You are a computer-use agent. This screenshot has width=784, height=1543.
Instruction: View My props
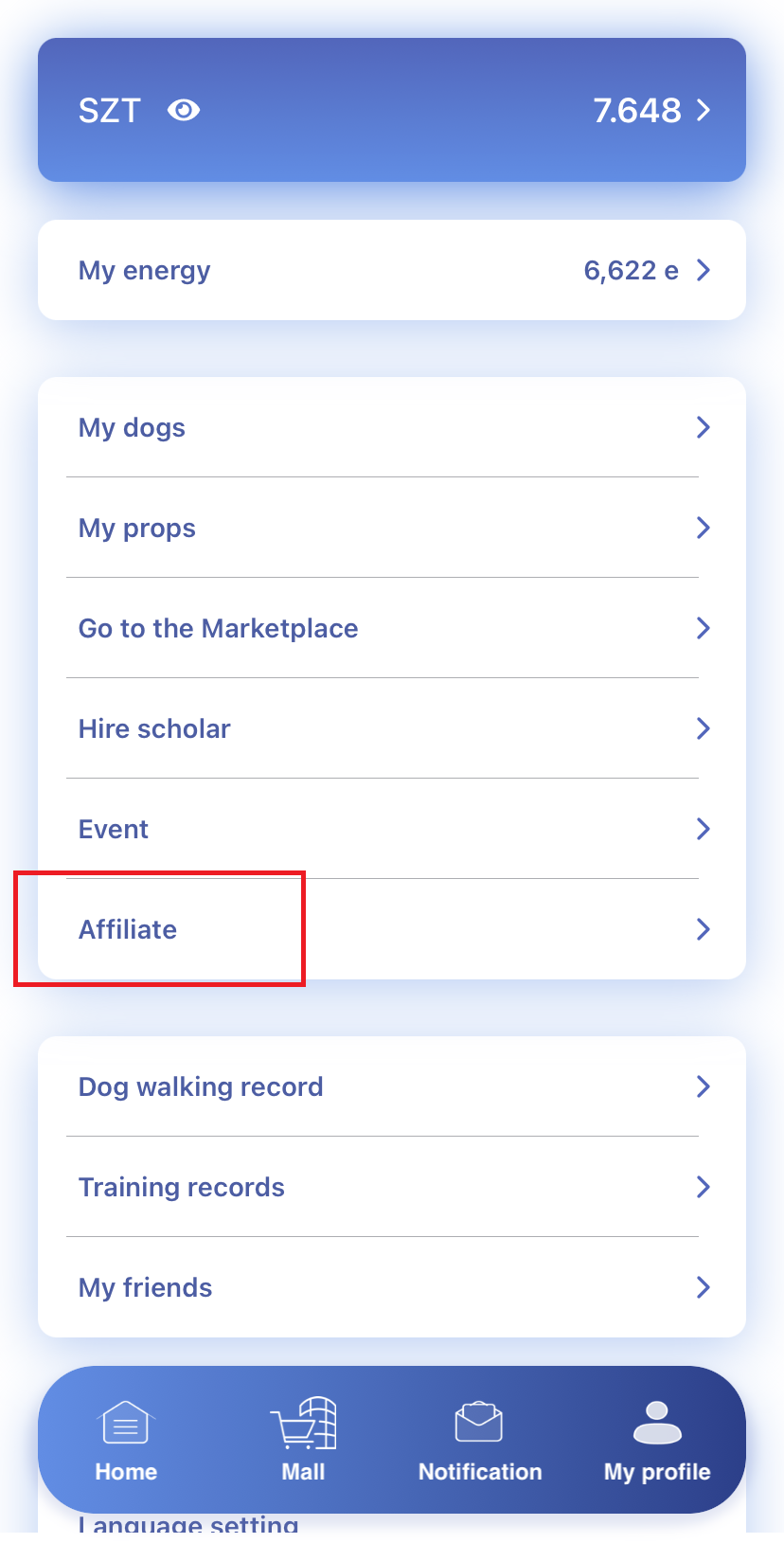pos(391,529)
